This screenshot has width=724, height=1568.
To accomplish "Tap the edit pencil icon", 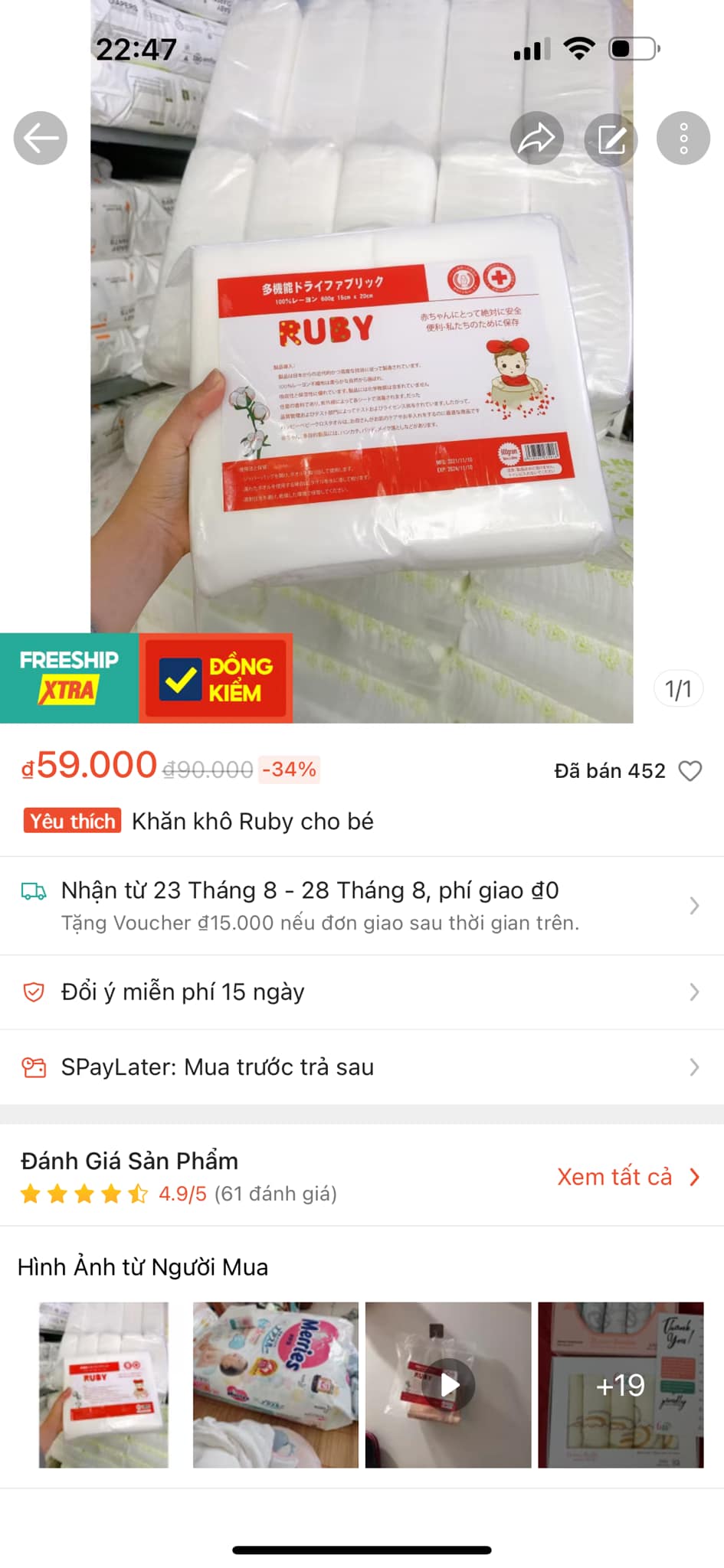I will point(611,139).
